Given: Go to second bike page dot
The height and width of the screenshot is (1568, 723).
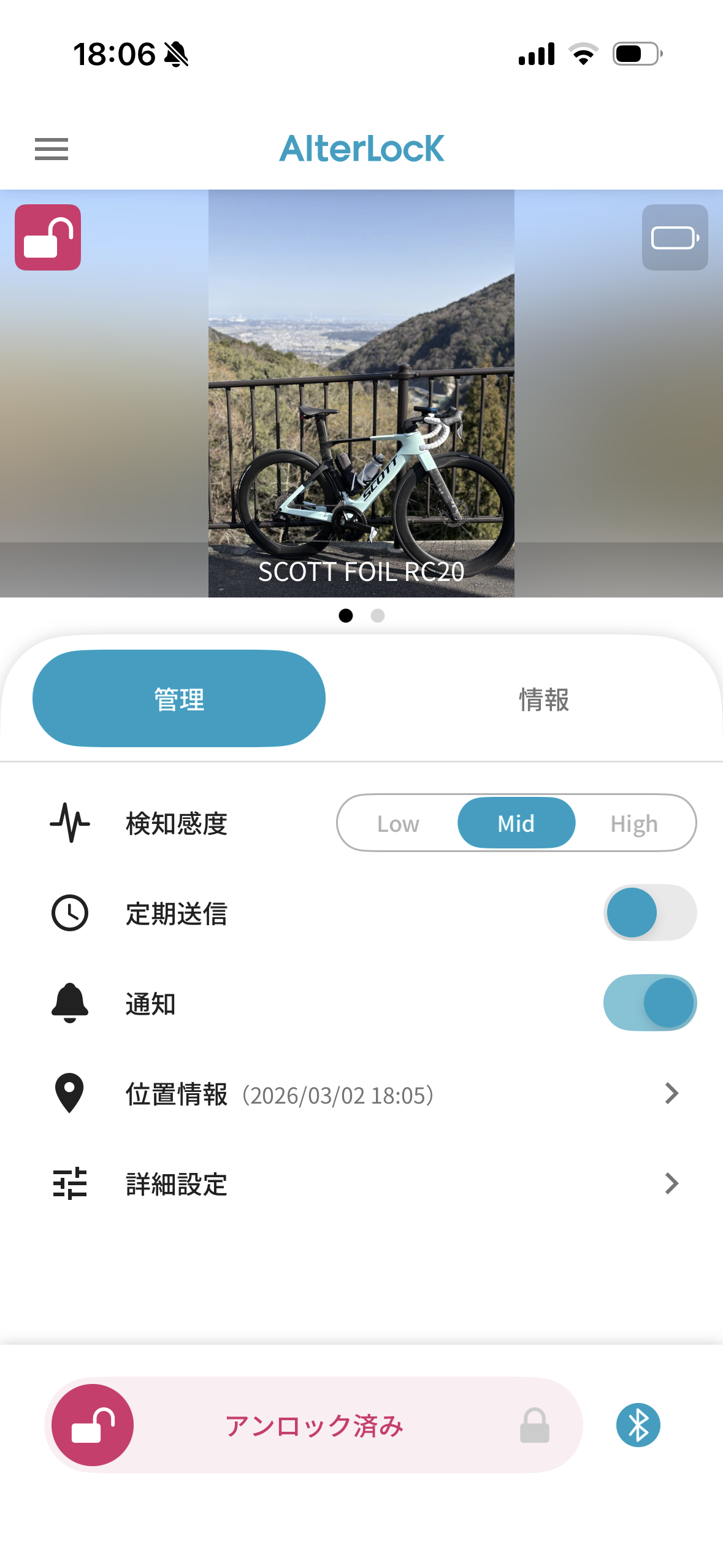Looking at the screenshot, I should click(x=378, y=615).
